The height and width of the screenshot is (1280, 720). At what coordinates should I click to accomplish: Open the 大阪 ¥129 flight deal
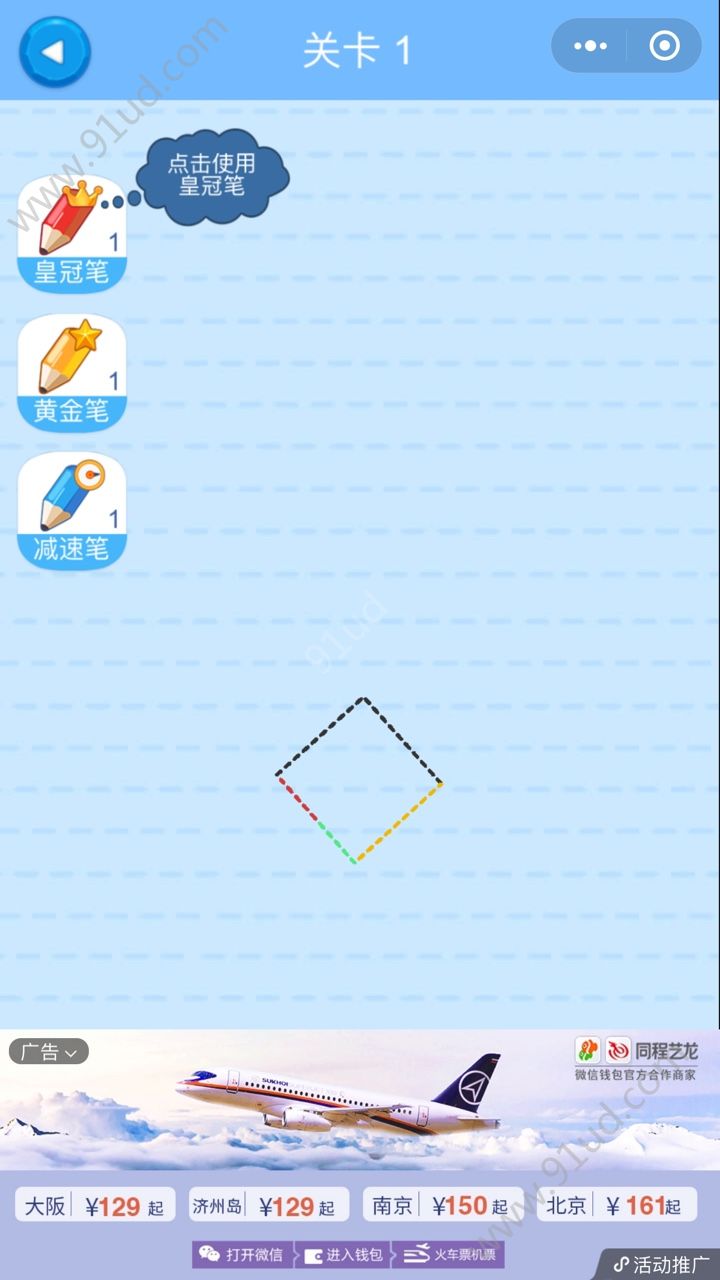pyautogui.click(x=95, y=1205)
